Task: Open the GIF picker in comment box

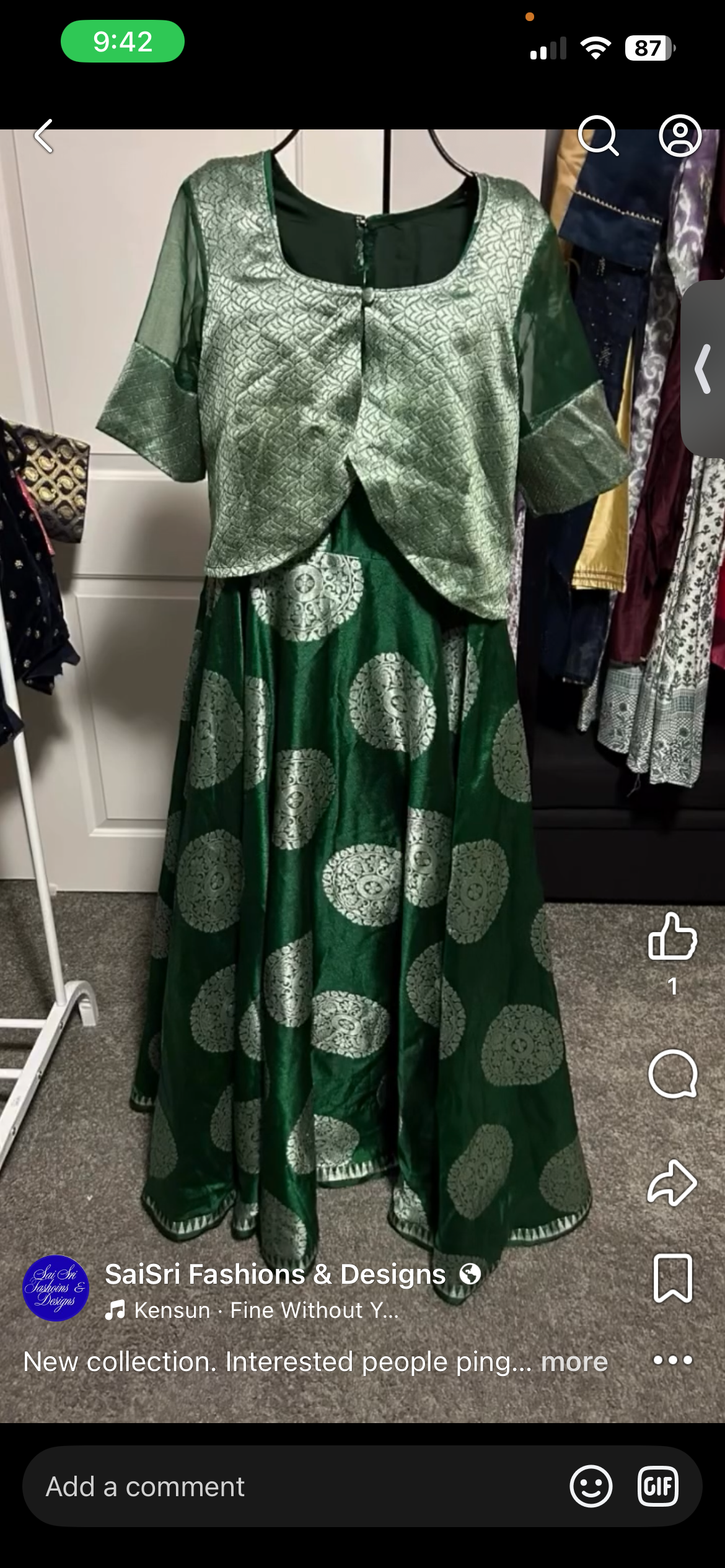Action: (658, 1486)
